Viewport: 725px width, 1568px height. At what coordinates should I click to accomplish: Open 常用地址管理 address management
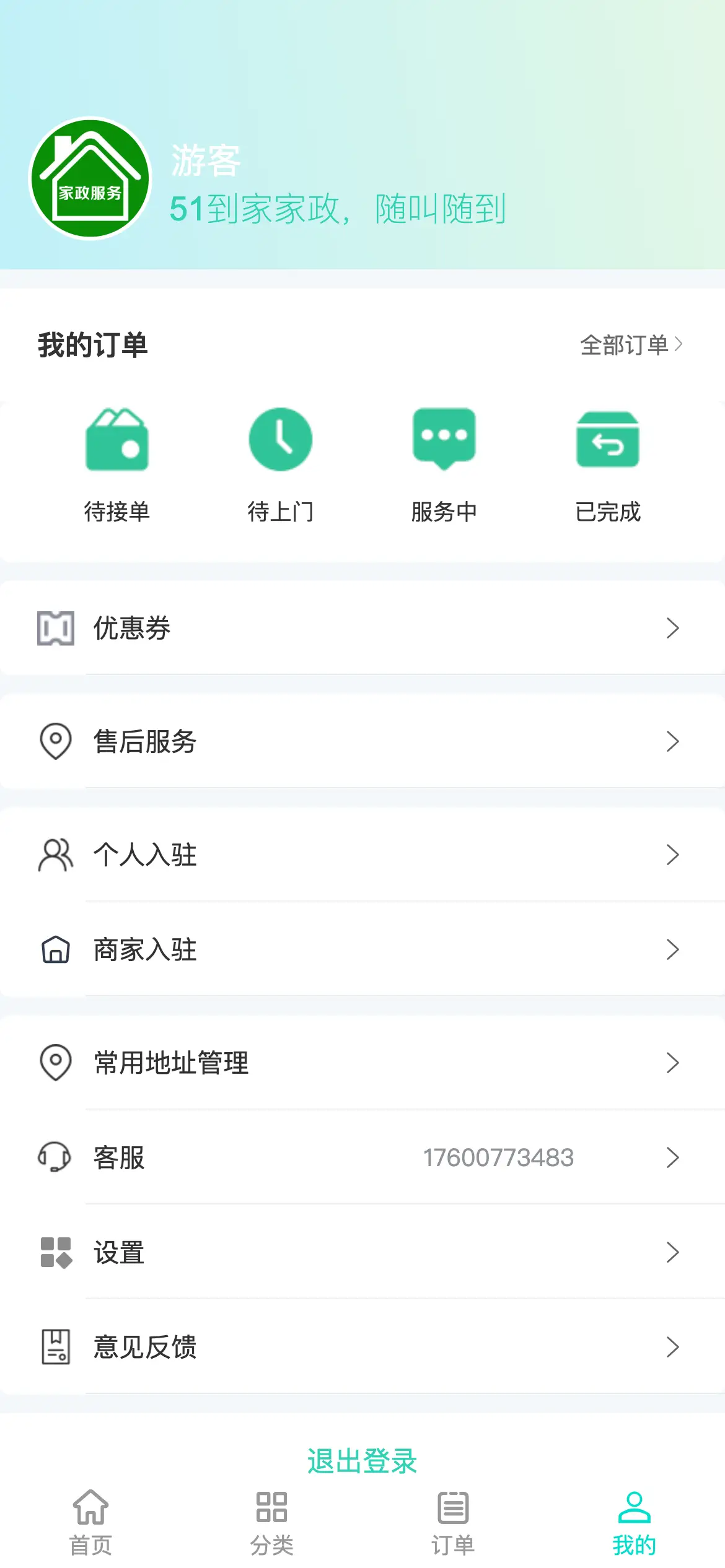tap(362, 1063)
